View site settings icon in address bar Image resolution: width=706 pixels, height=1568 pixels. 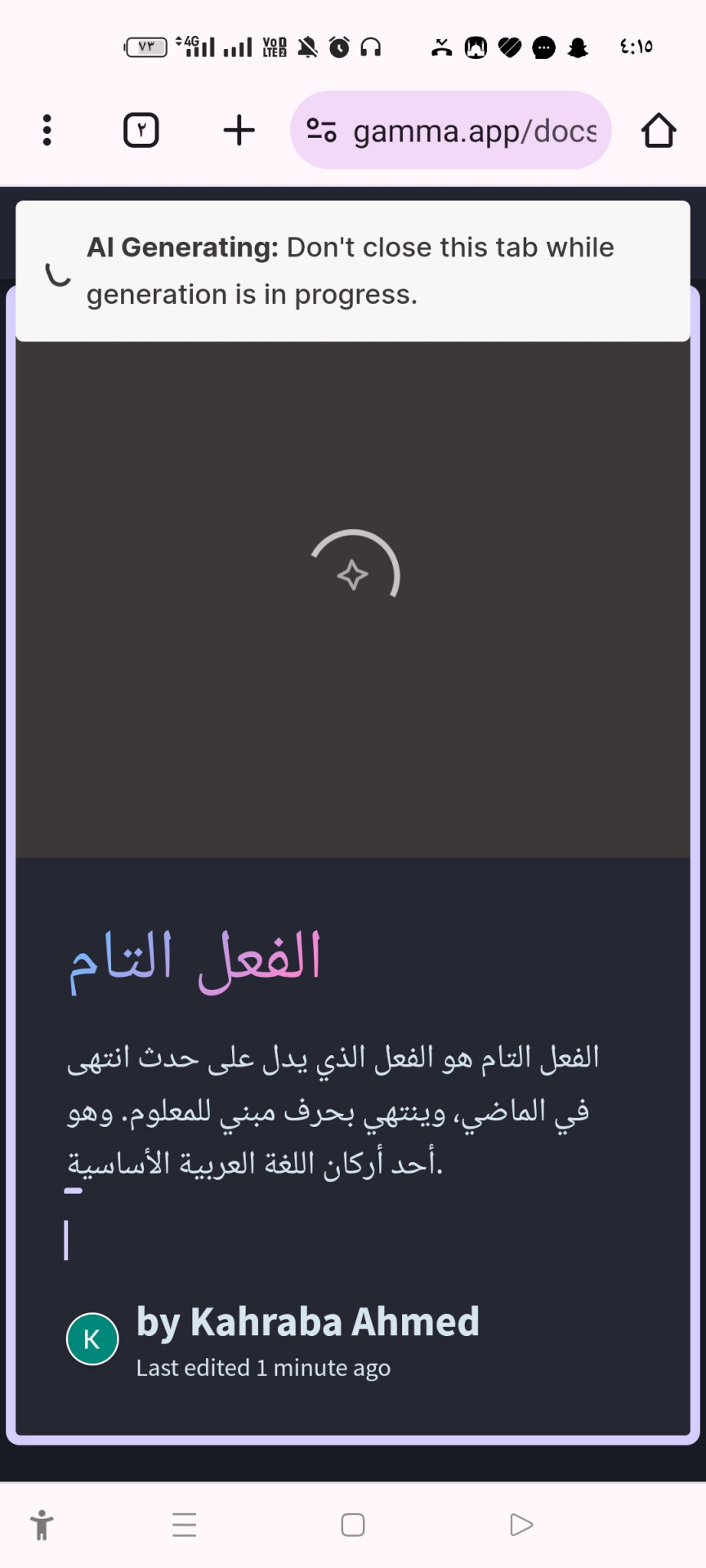click(321, 130)
